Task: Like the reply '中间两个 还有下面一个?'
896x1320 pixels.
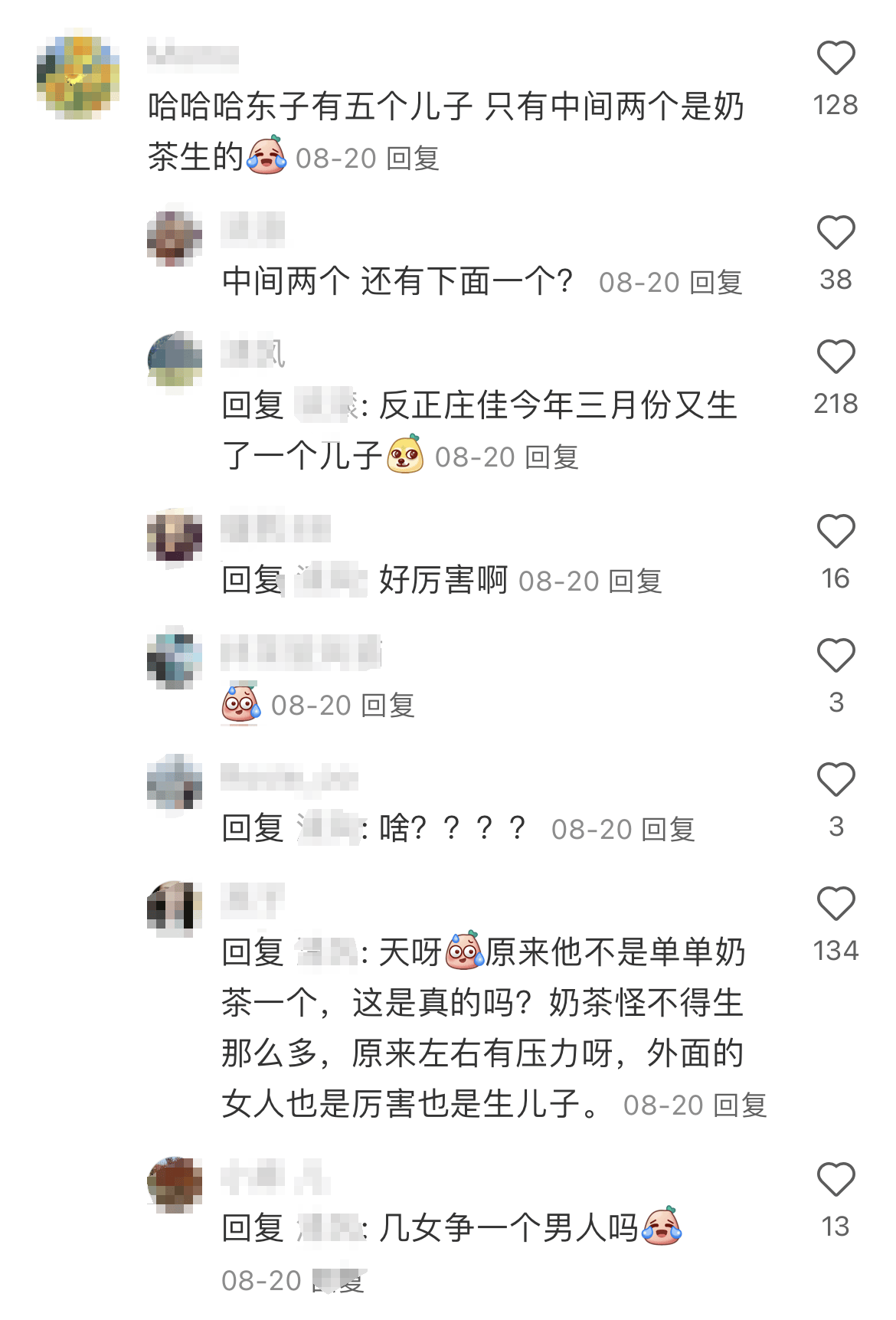Action: (x=836, y=233)
